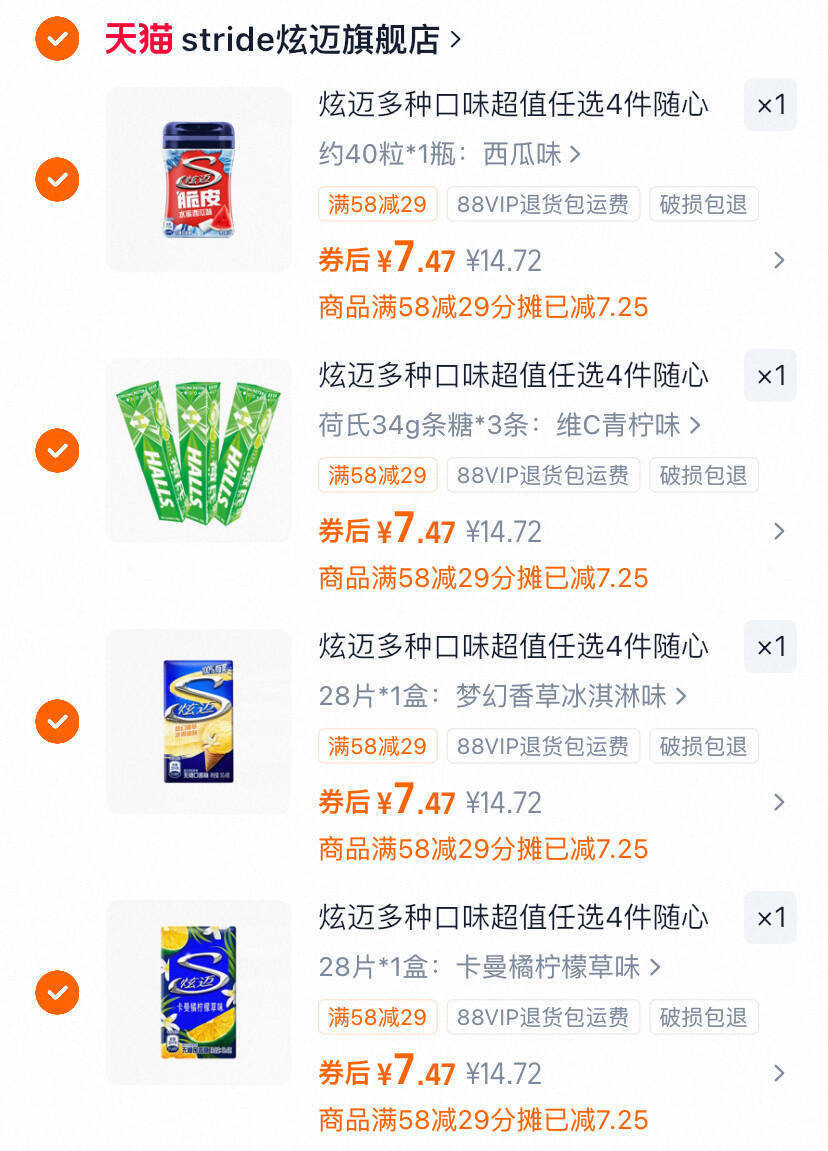Uncheck the 梦幻香草冰淇淋味 item
Screen dimensions: 828x1151
[57, 721]
